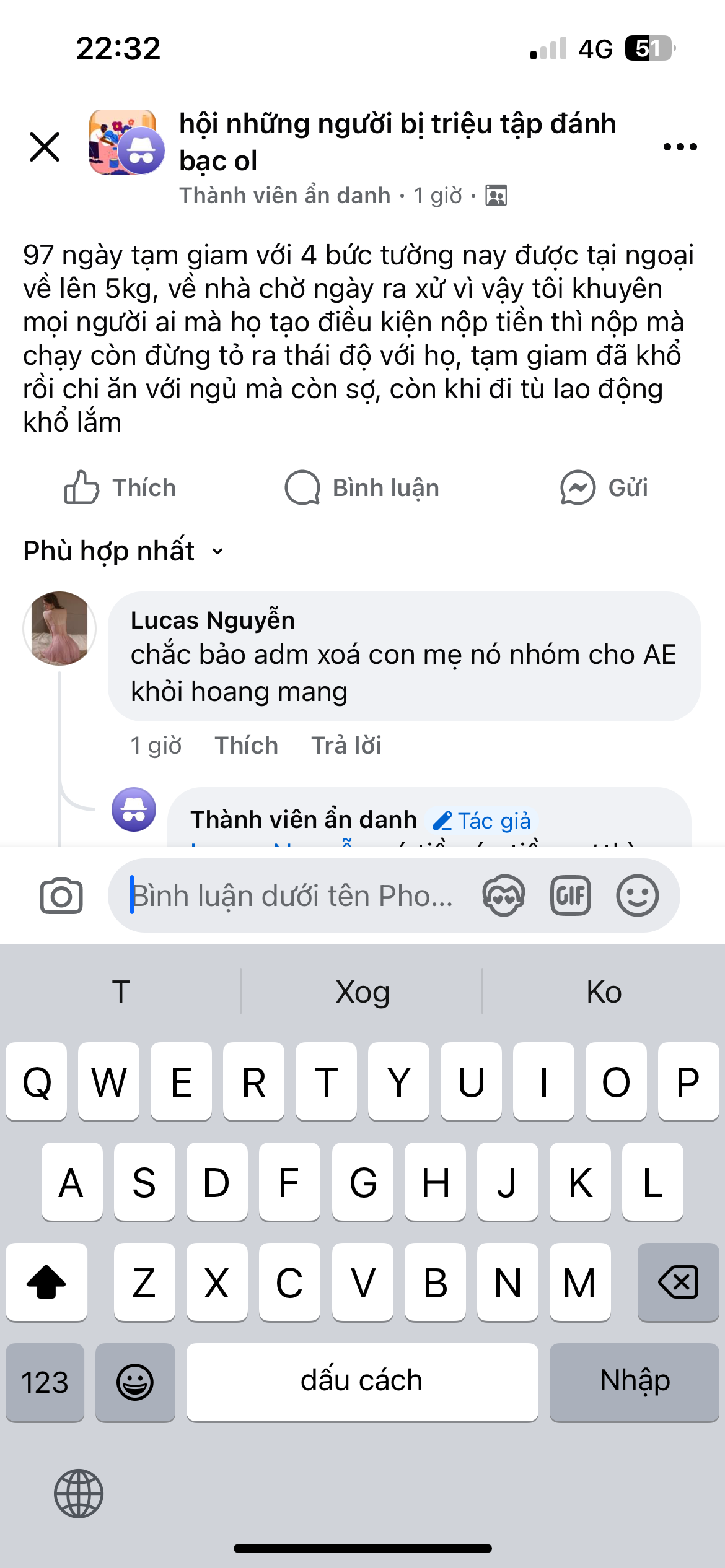This screenshot has width=725, height=1568.
Task: Attach a photo with the camera icon
Action: [x=61, y=895]
